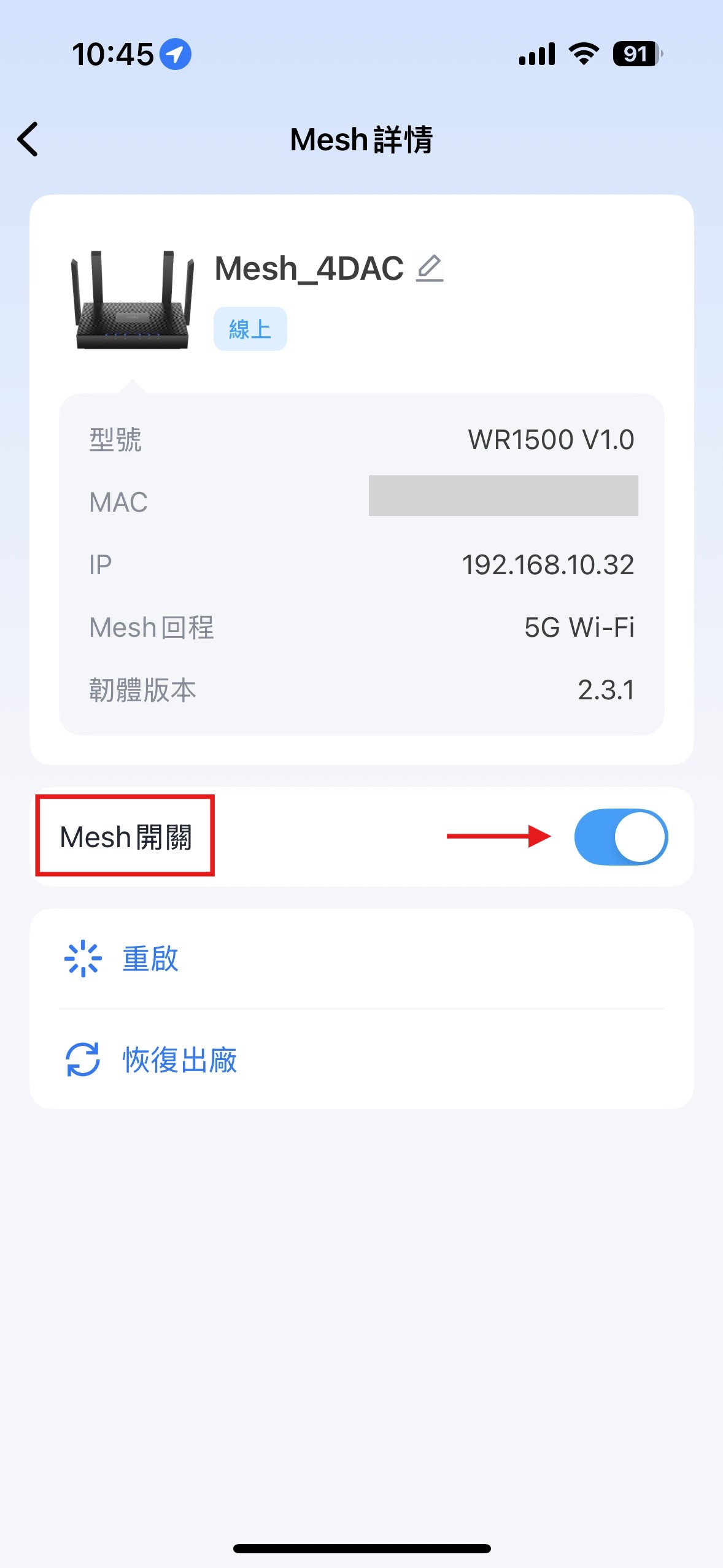Select 重啟 to reboot the router
Screen dimensions: 723x1568
[x=150, y=959]
